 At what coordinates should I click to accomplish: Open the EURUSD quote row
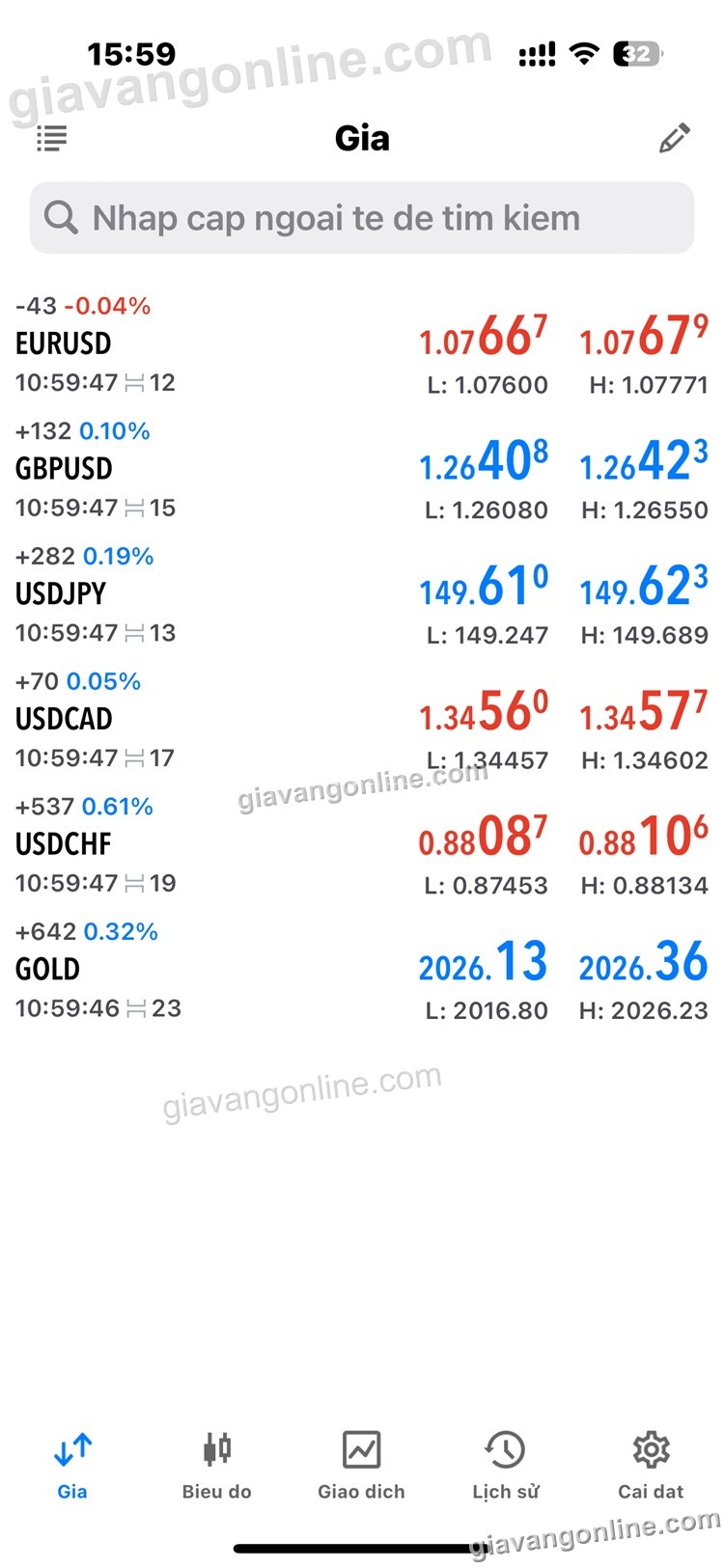click(362, 344)
